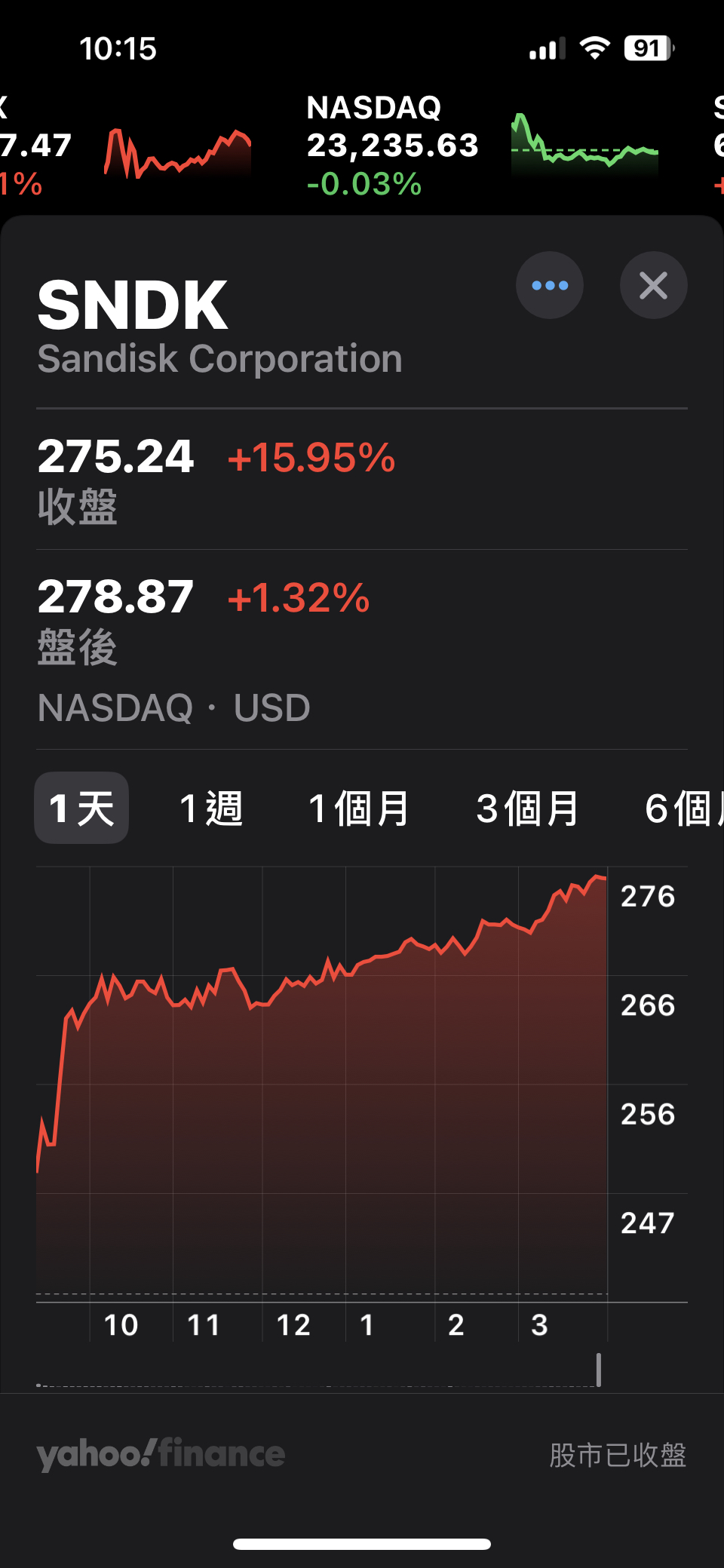Choose the 6個月 chart range
This screenshot has height=1568, width=724.
(683, 808)
